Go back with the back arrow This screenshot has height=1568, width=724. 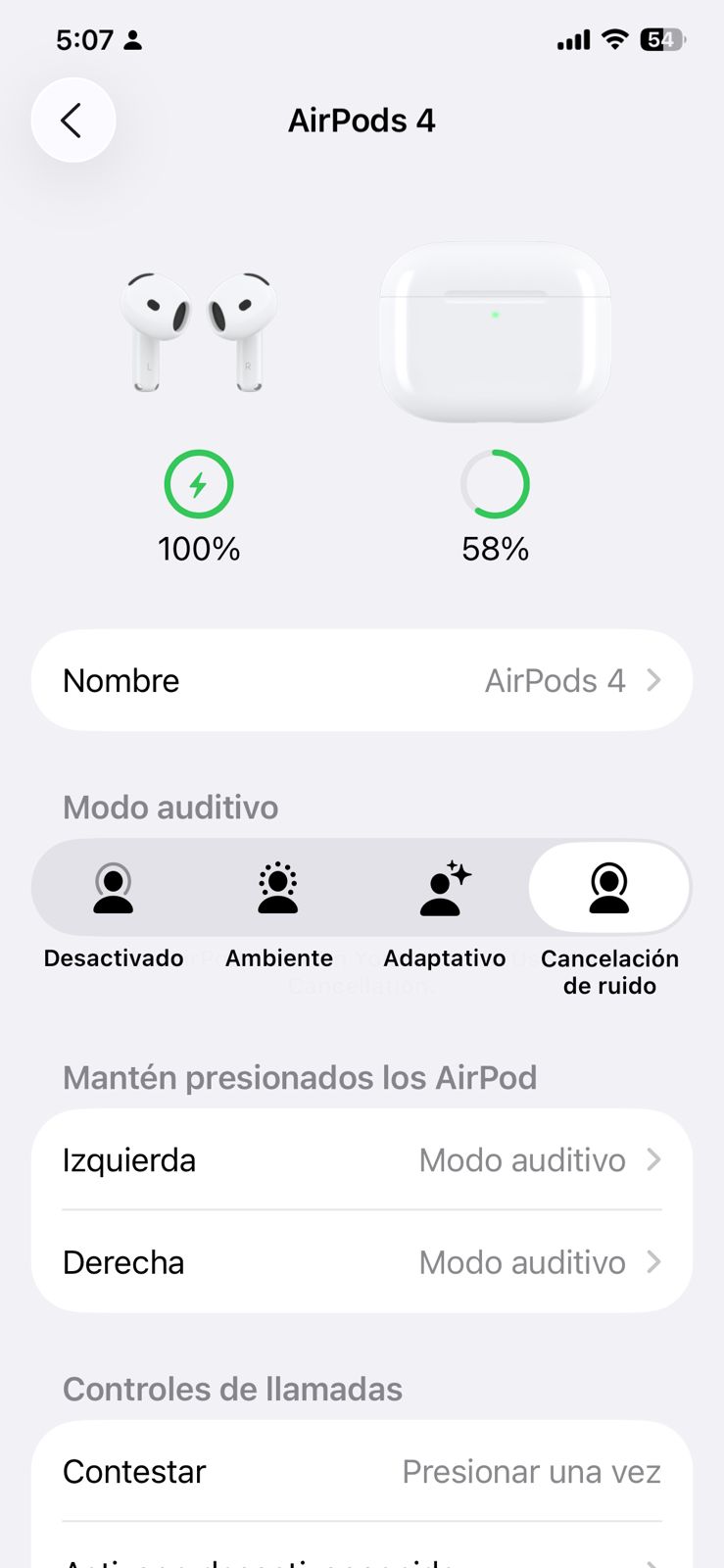(73, 120)
